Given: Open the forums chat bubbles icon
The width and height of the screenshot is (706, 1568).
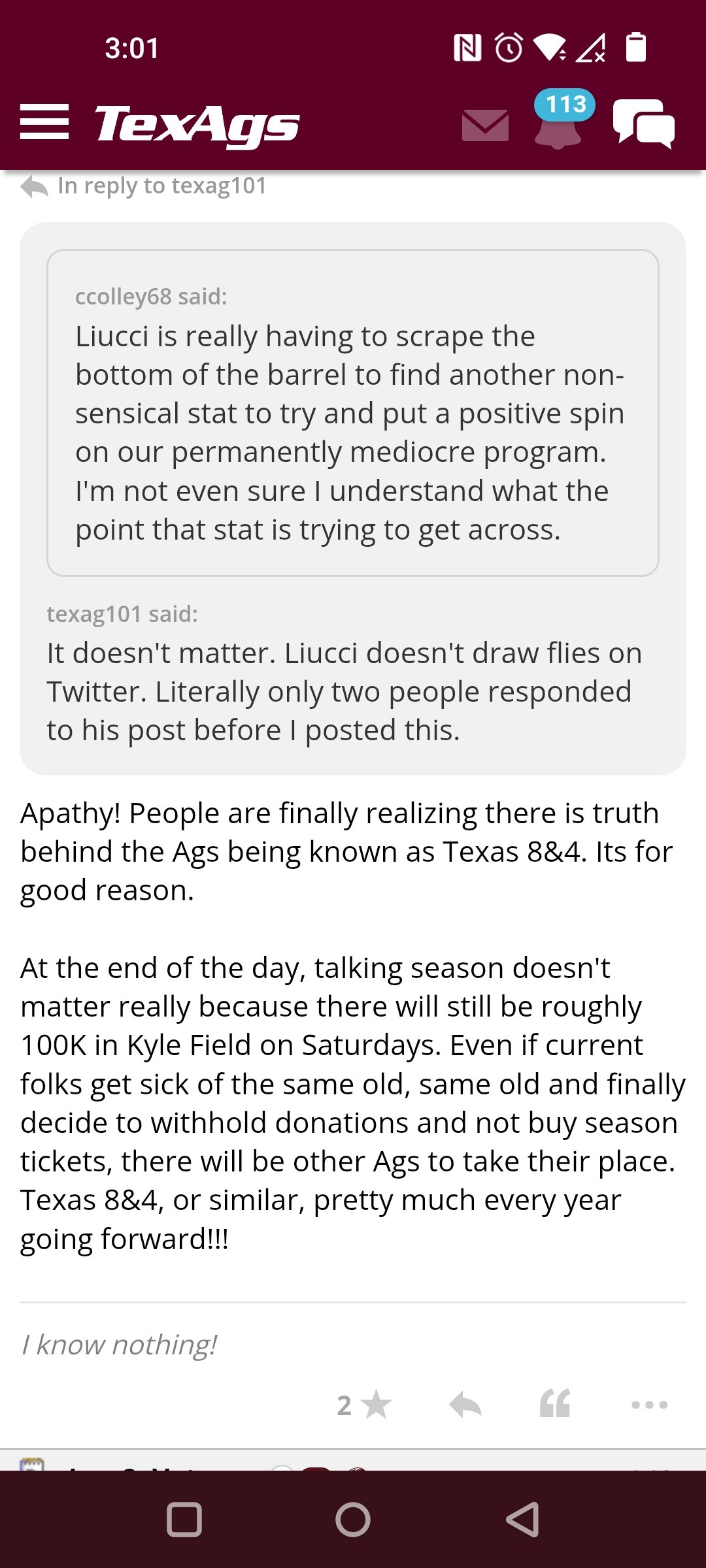Looking at the screenshot, I should point(644,123).
